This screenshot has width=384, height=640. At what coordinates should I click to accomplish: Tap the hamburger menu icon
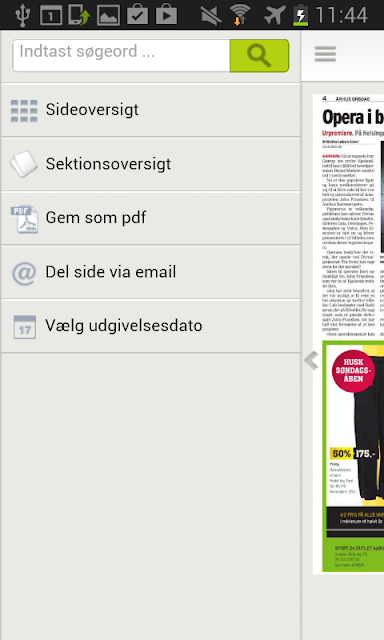coord(325,54)
